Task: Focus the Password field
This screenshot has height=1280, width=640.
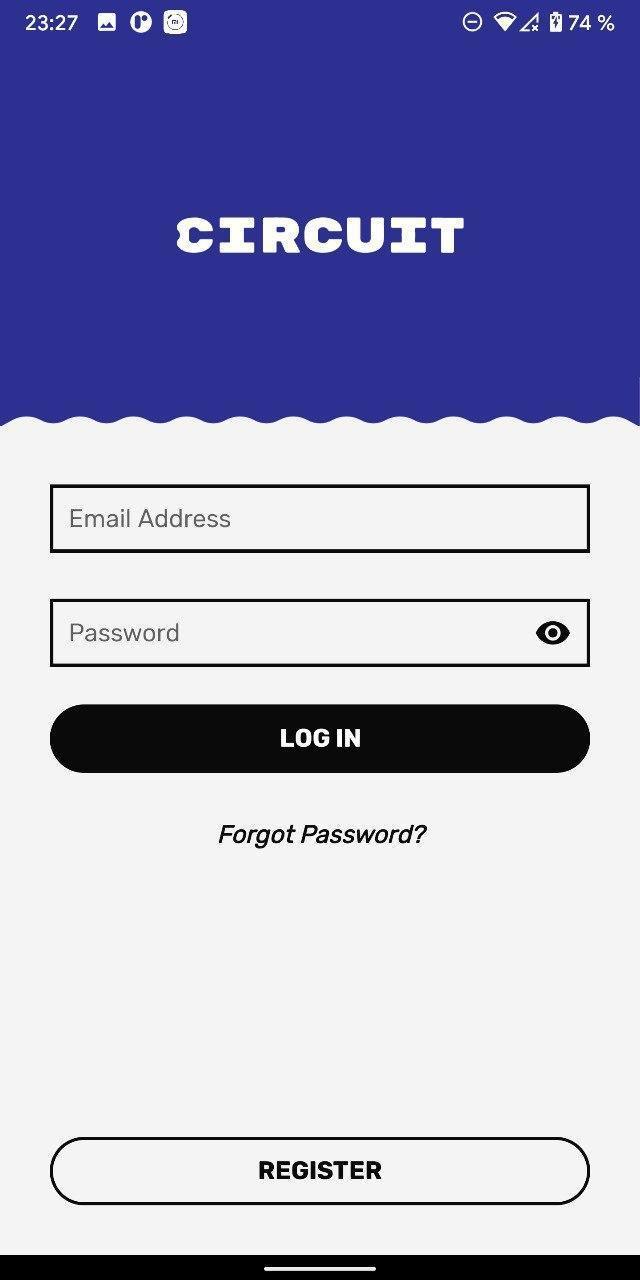Action: tap(290, 632)
